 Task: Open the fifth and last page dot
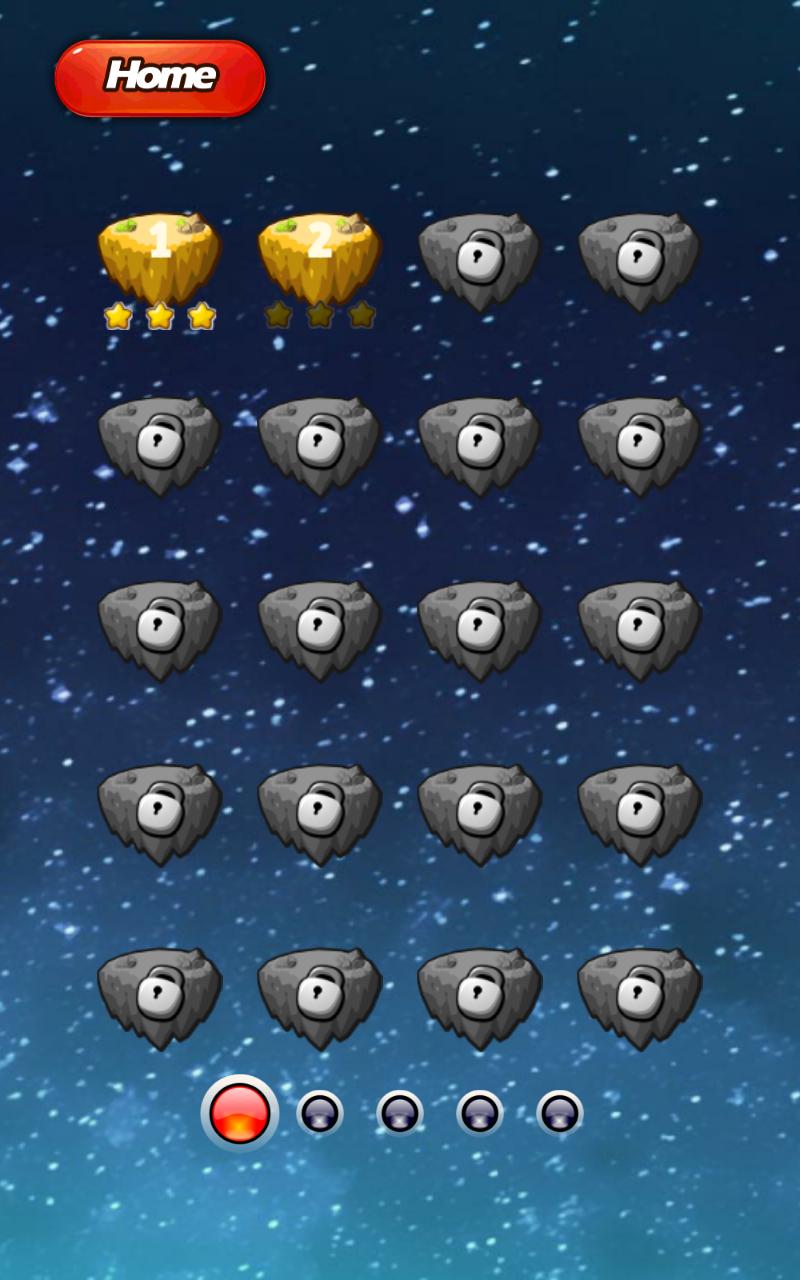(560, 1113)
